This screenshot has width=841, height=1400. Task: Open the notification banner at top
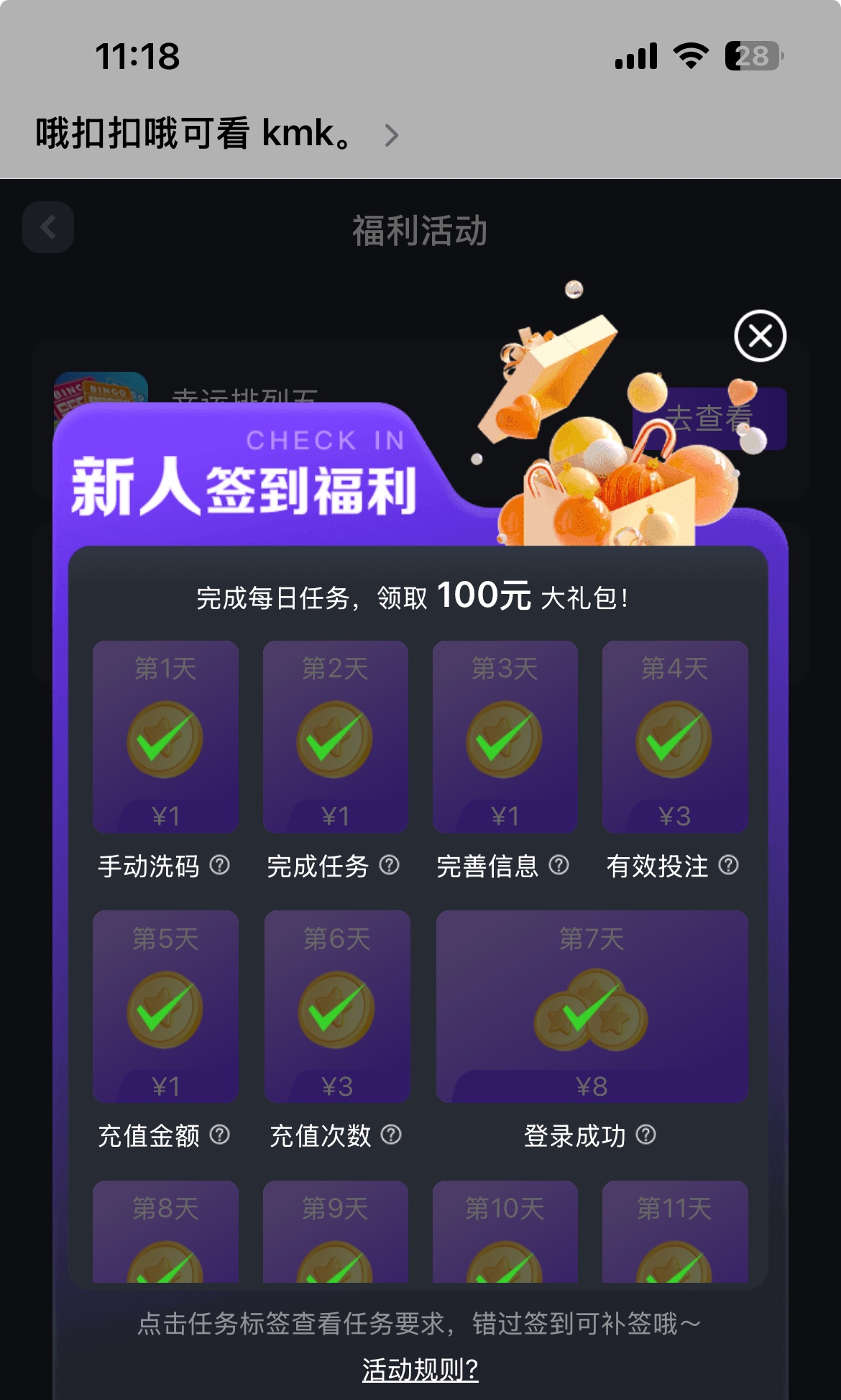pos(216,134)
